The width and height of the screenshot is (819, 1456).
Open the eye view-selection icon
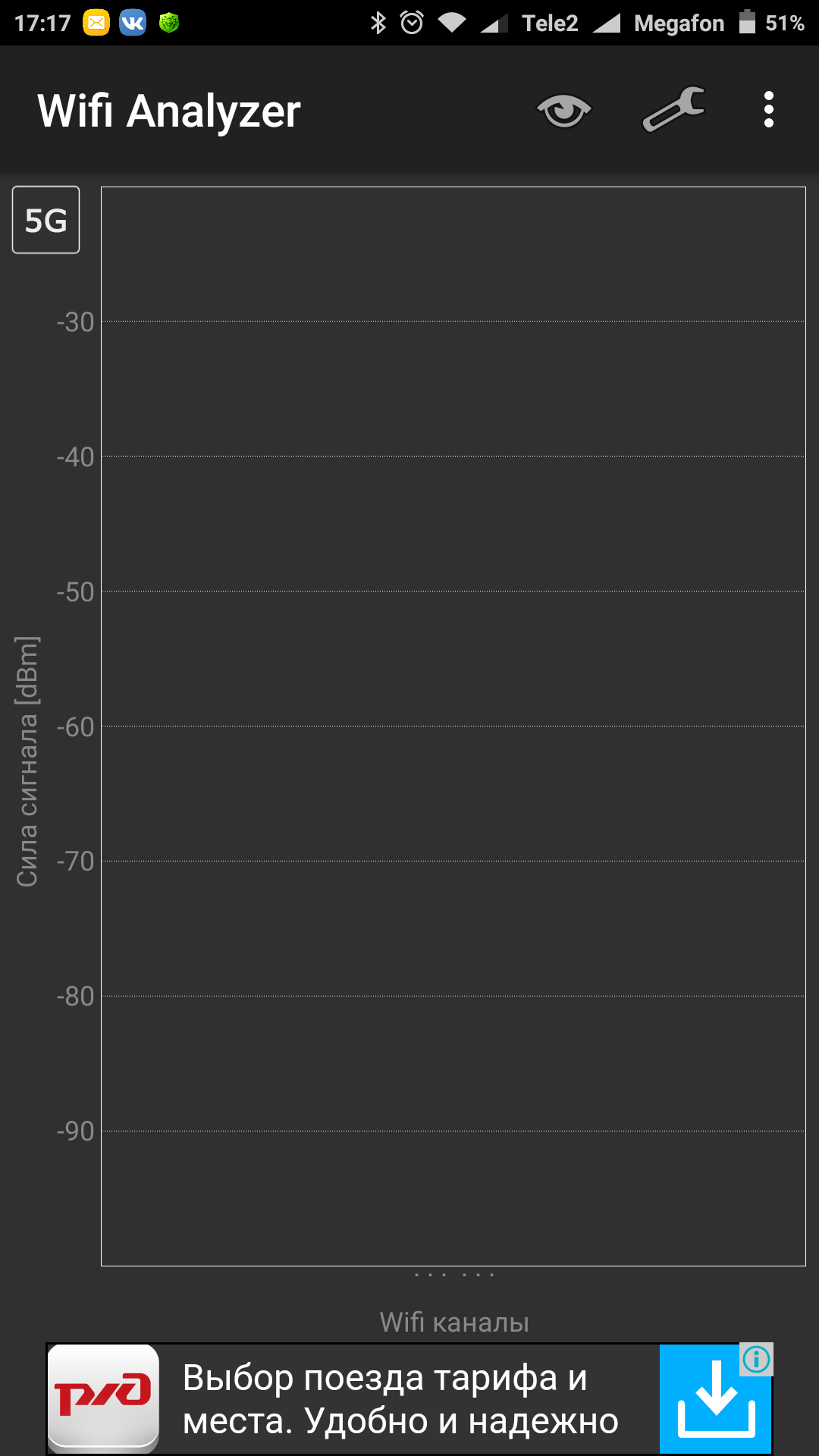pyautogui.click(x=563, y=111)
